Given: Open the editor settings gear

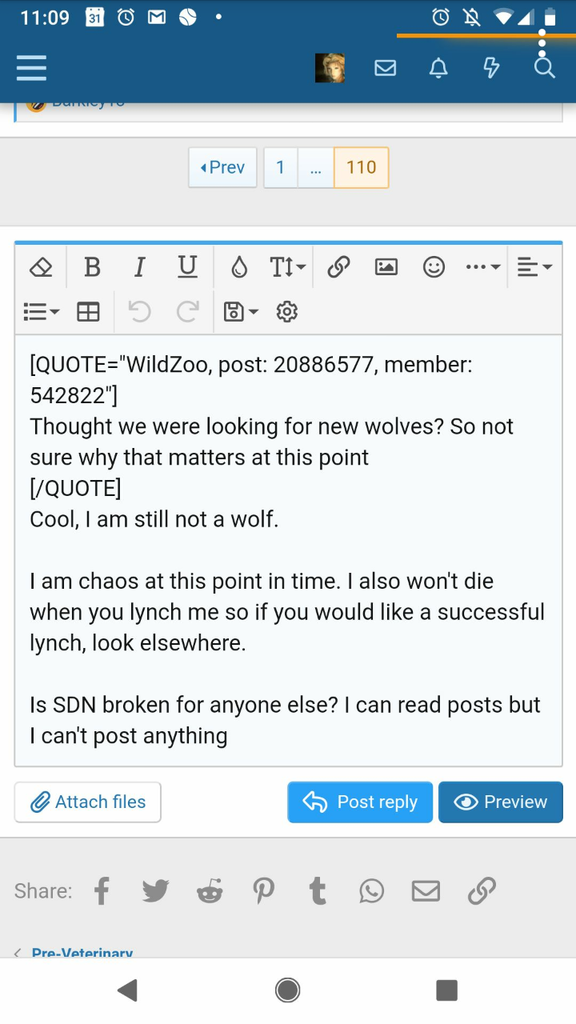Looking at the screenshot, I should [x=287, y=312].
